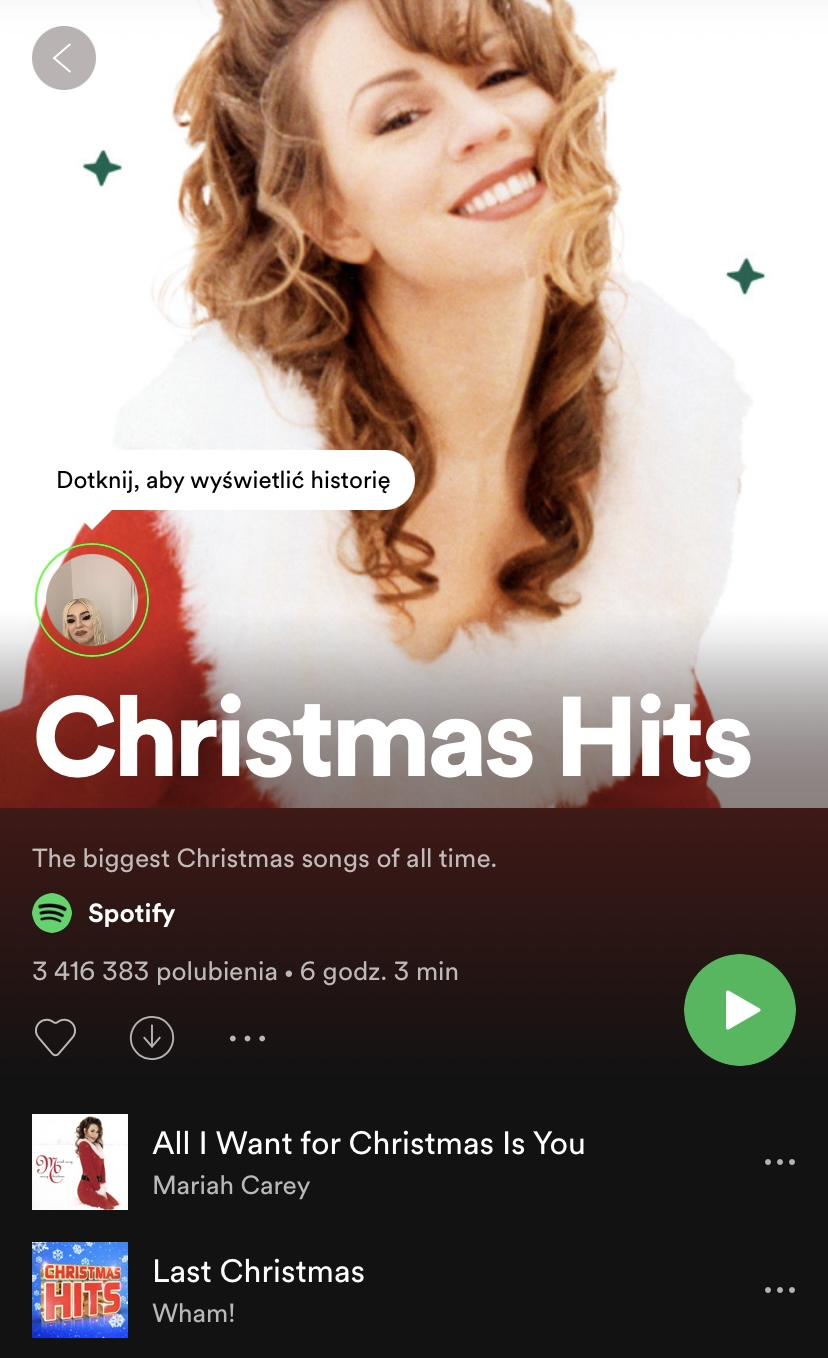Download the Christmas Hits playlist
Viewport: 828px width, 1358px height.
[x=152, y=1038]
